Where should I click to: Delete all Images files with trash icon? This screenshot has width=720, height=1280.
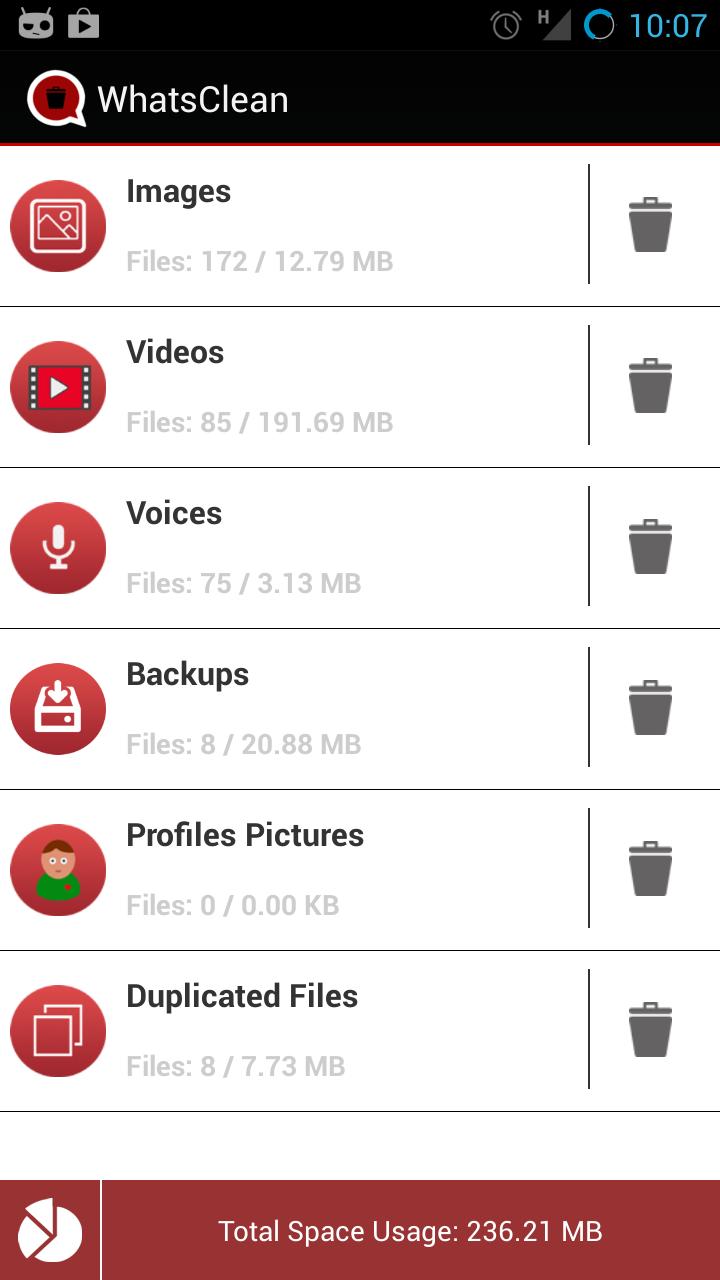650,225
